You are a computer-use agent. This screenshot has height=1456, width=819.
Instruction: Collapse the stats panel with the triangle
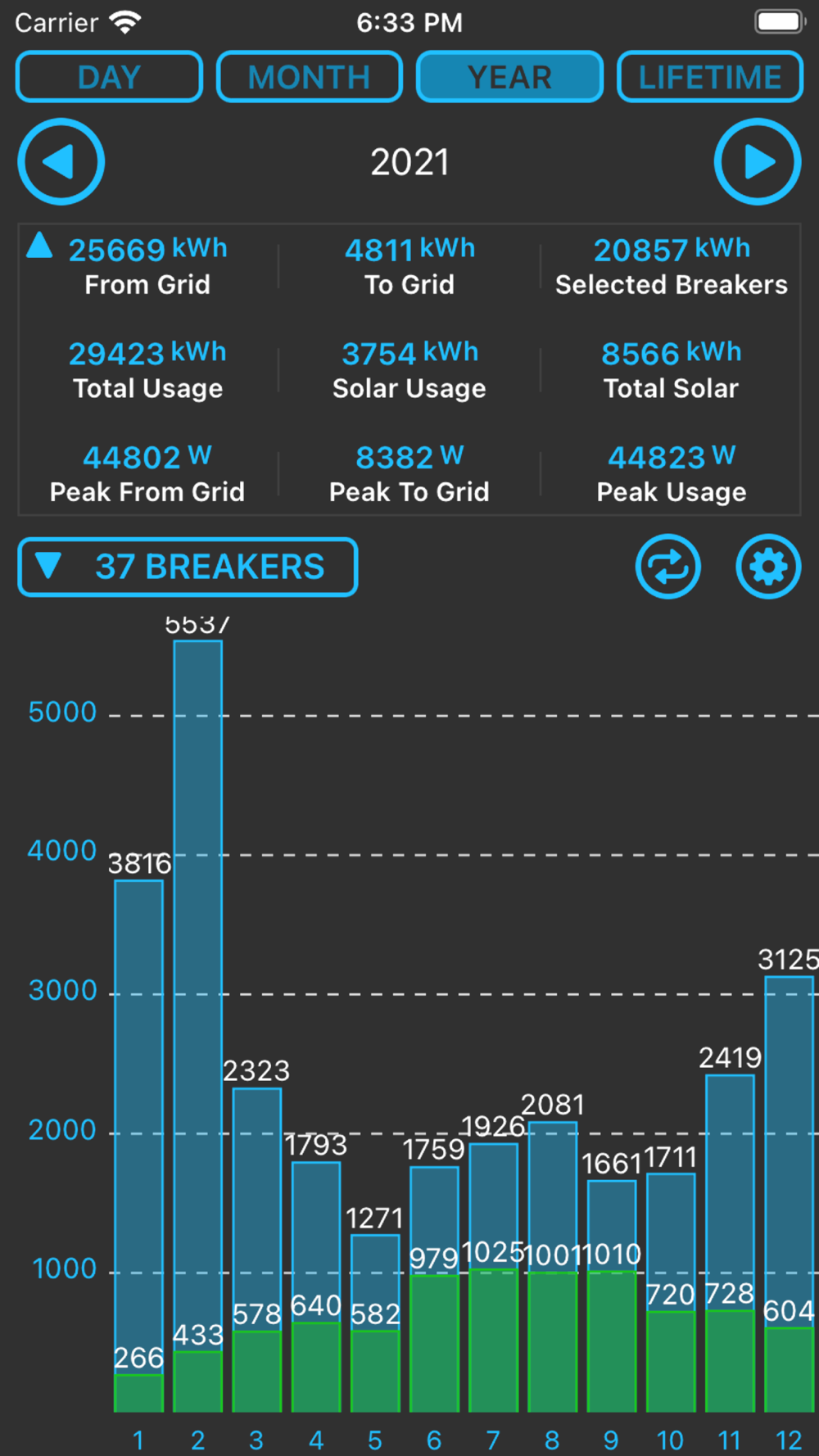pos(39,245)
